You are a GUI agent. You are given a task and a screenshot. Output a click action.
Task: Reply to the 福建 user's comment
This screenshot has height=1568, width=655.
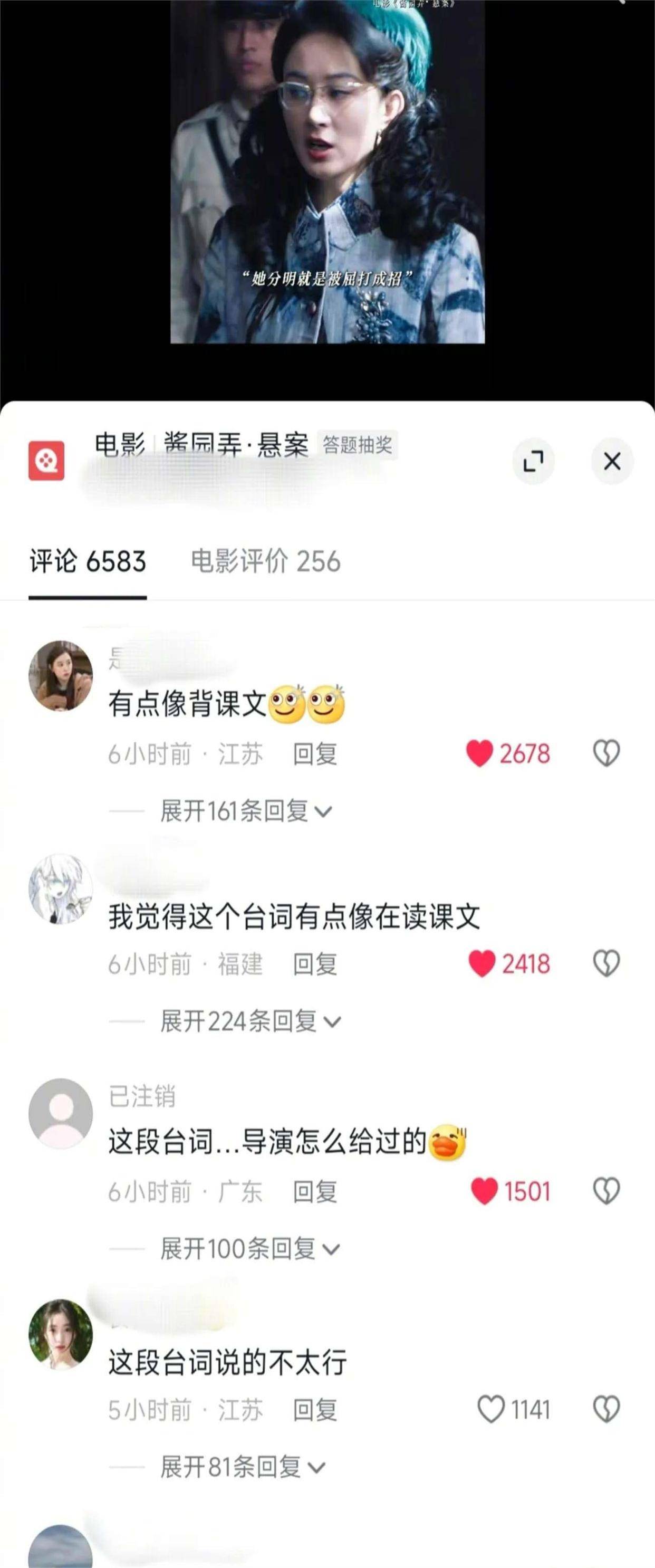(314, 964)
